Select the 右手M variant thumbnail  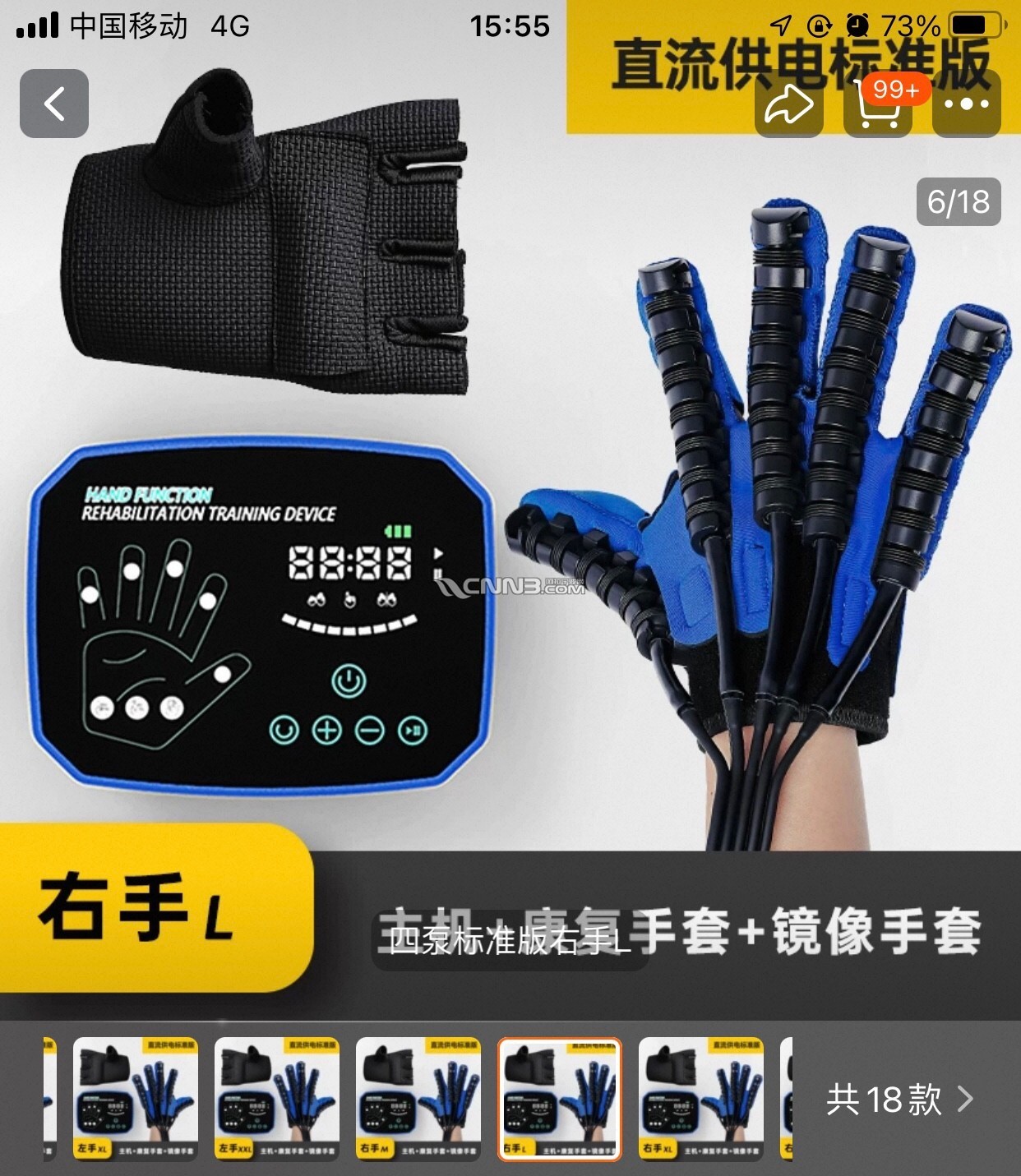coord(418,1099)
